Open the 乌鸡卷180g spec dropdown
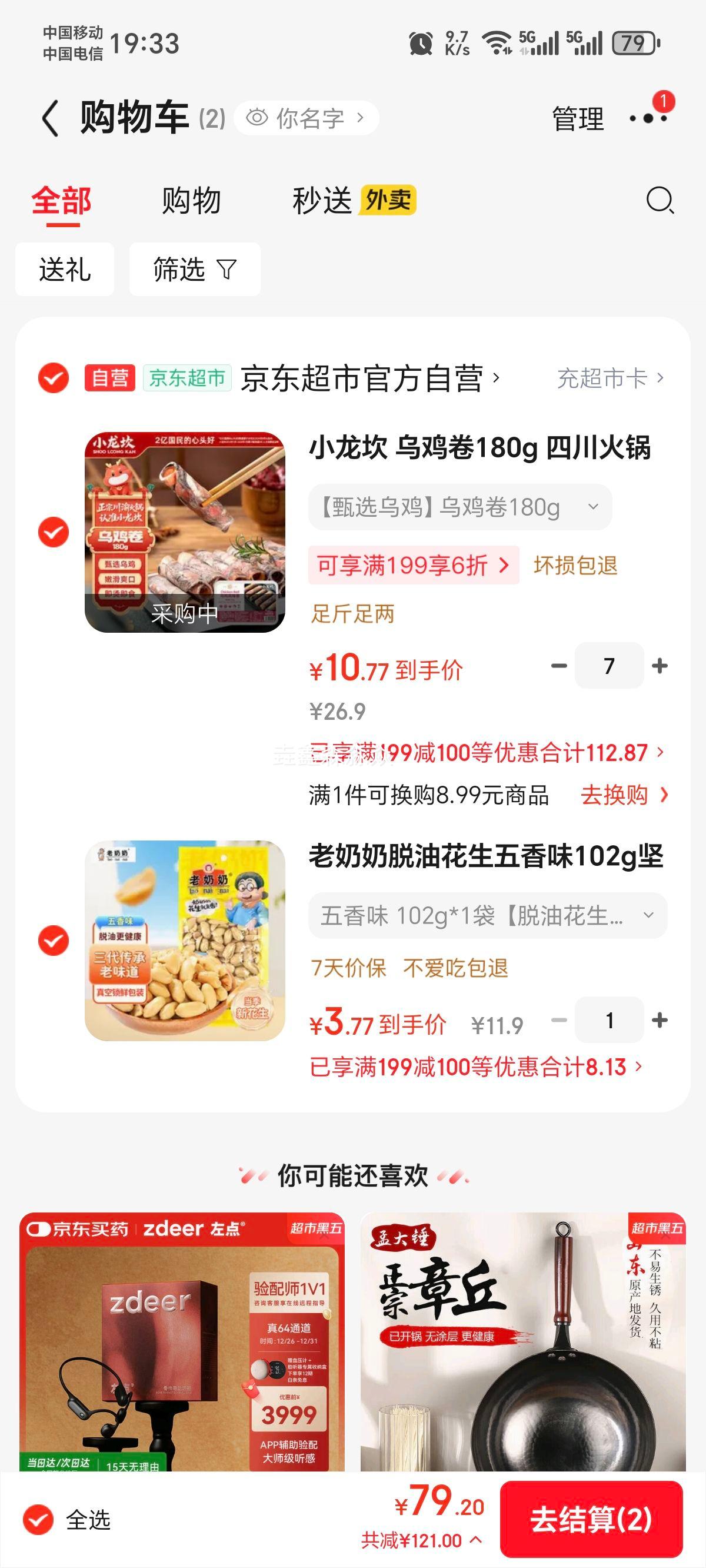 458,506
